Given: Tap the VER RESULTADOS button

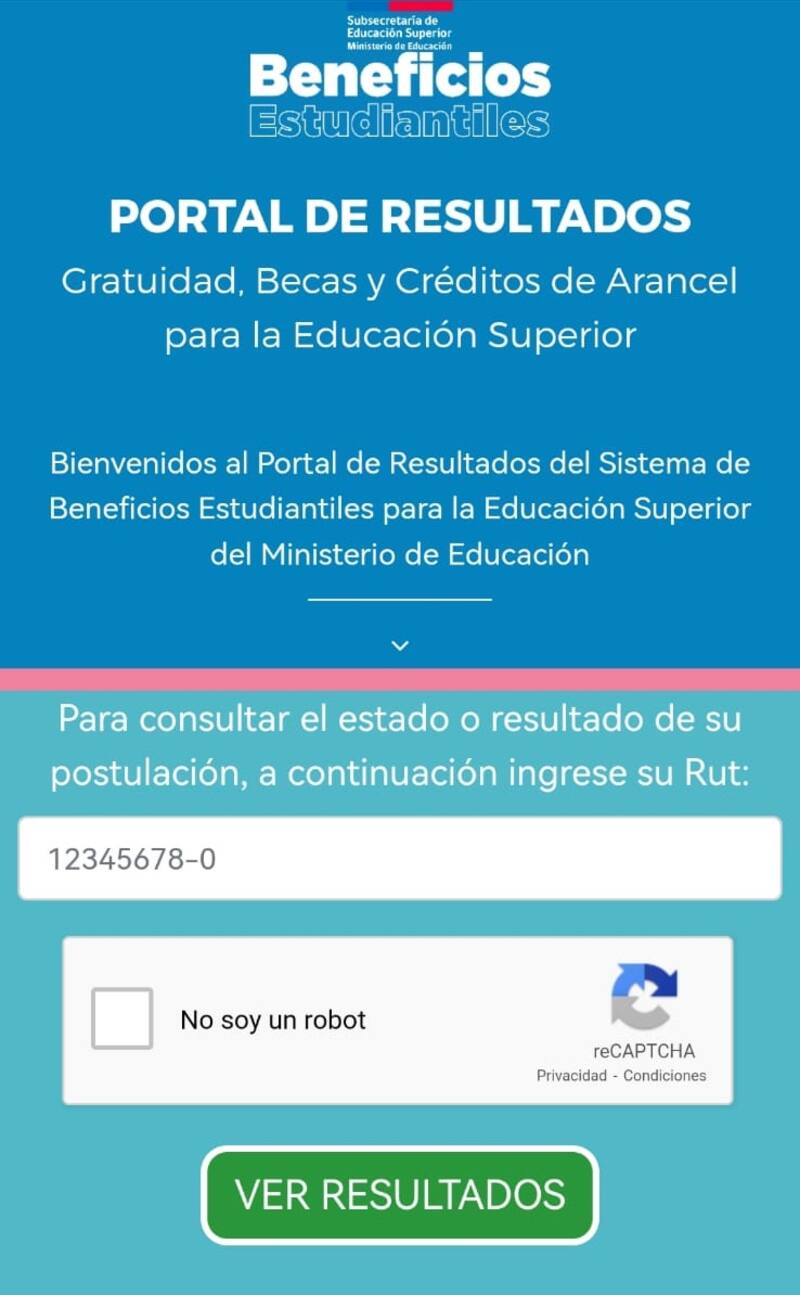Looking at the screenshot, I should coord(400,1194).
